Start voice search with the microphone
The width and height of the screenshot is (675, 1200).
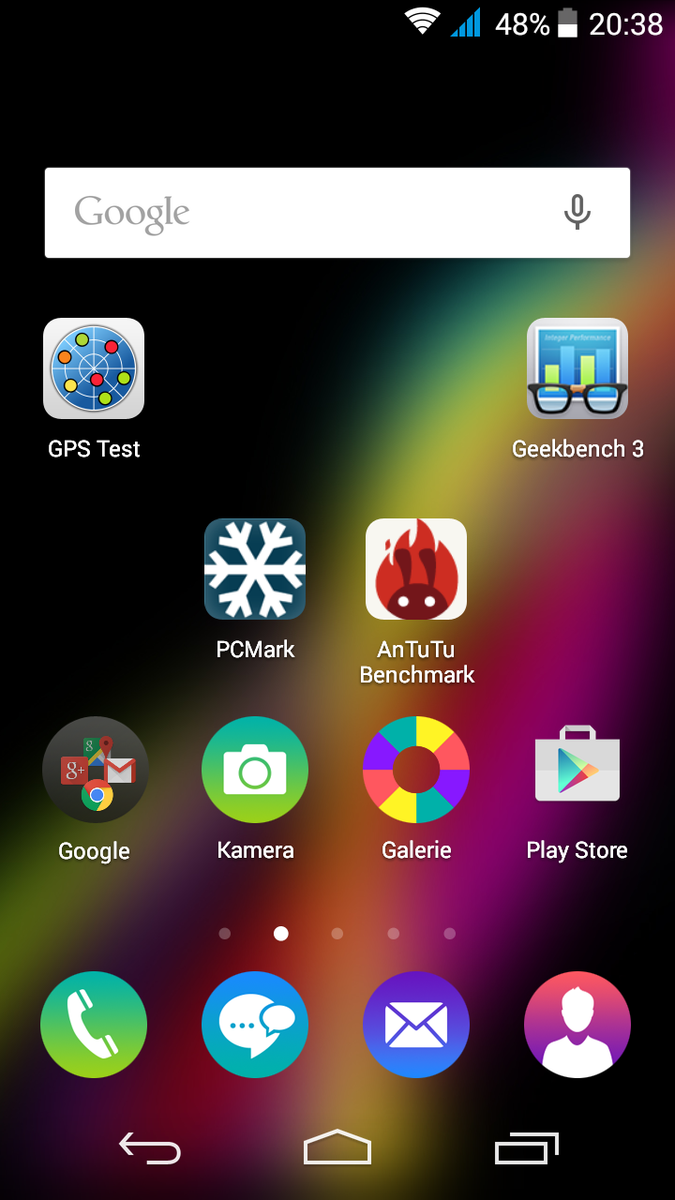coord(577,213)
